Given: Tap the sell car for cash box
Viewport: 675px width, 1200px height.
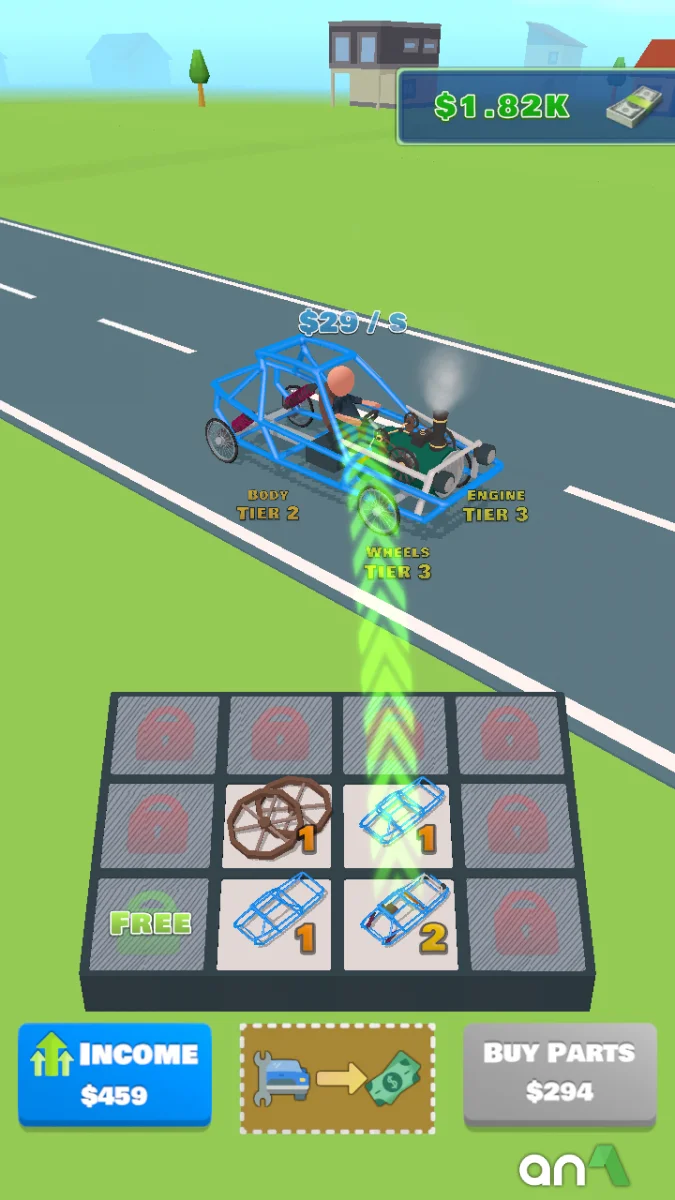Looking at the screenshot, I should tap(338, 1078).
